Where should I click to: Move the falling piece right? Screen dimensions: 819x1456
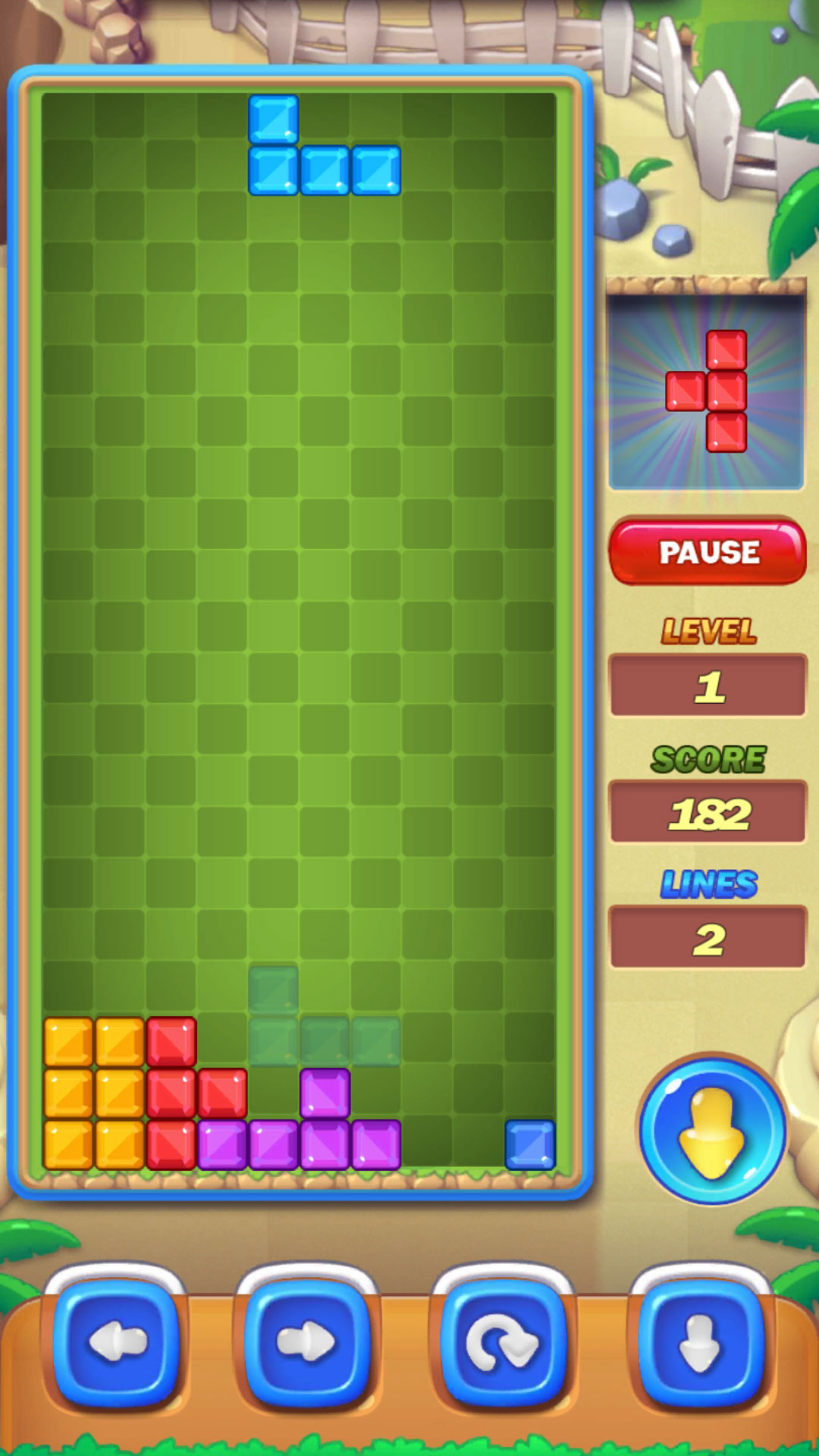(x=307, y=1342)
